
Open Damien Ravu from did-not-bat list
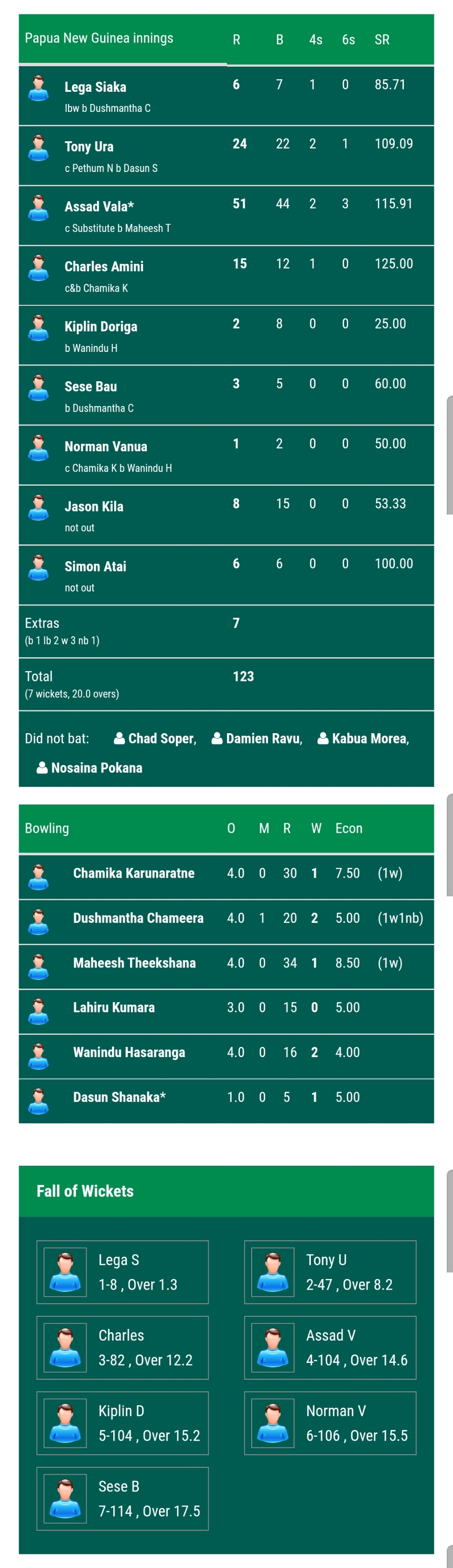coord(263,738)
